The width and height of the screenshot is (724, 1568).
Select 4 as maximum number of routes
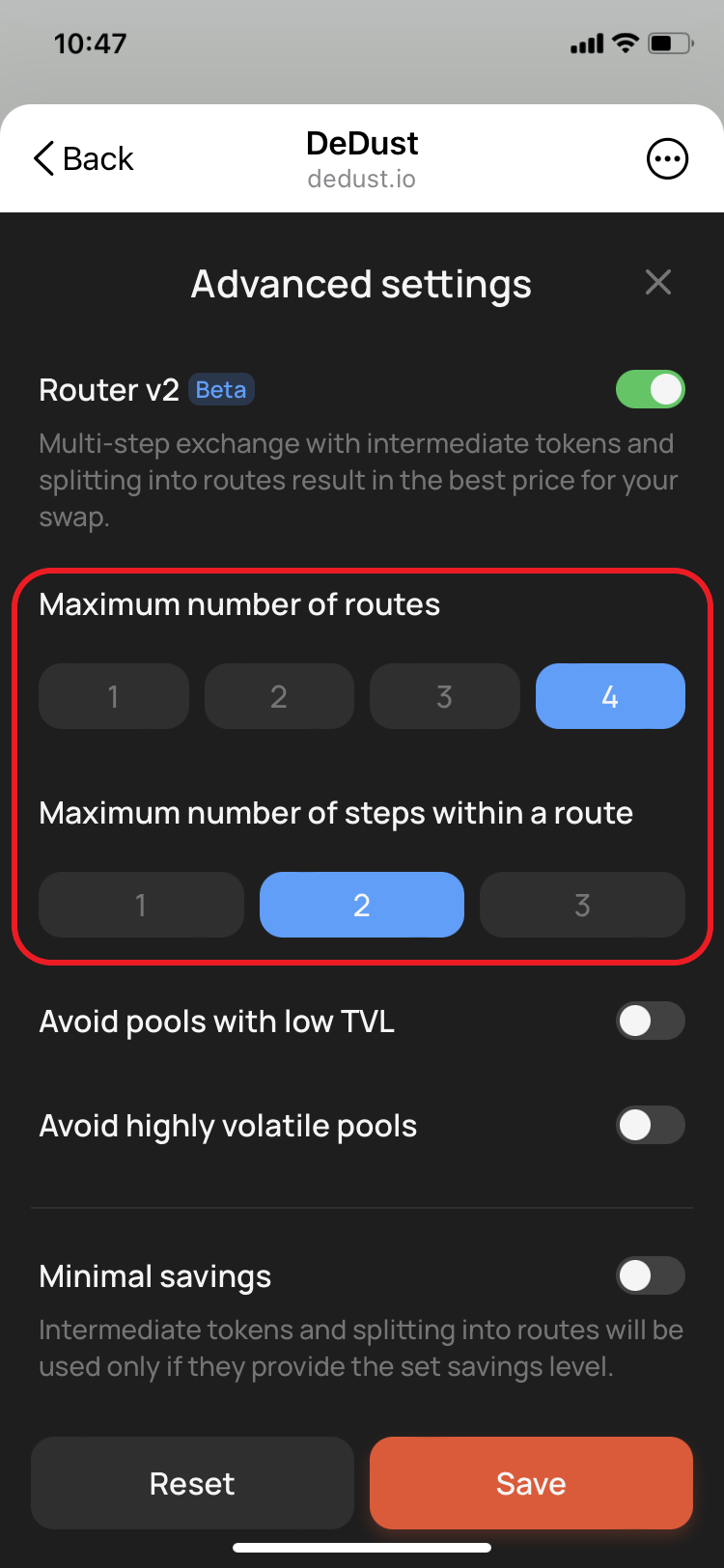coord(610,696)
